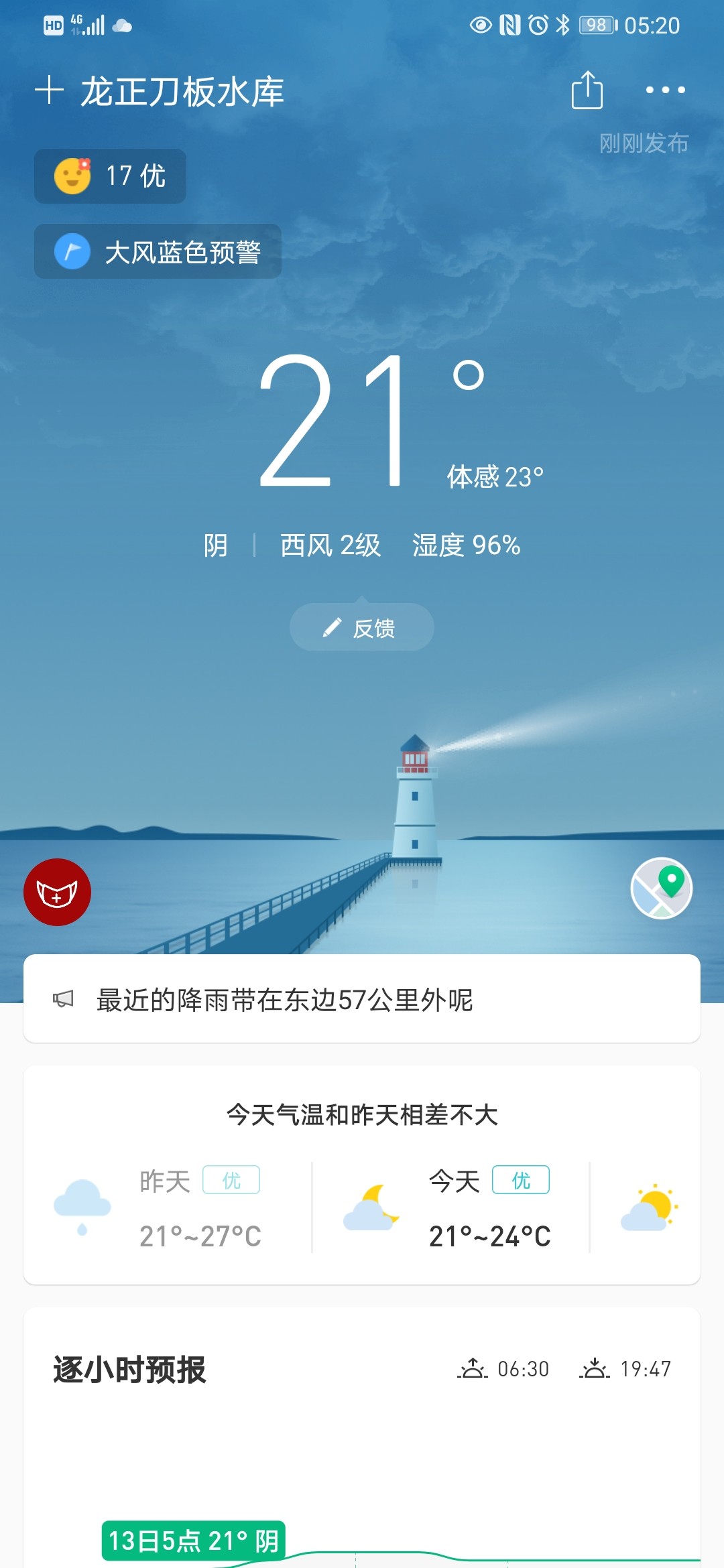724x1568 pixels.
Task: Tap the 优 quality badge next to 今天
Action: pyautogui.click(x=522, y=1181)
